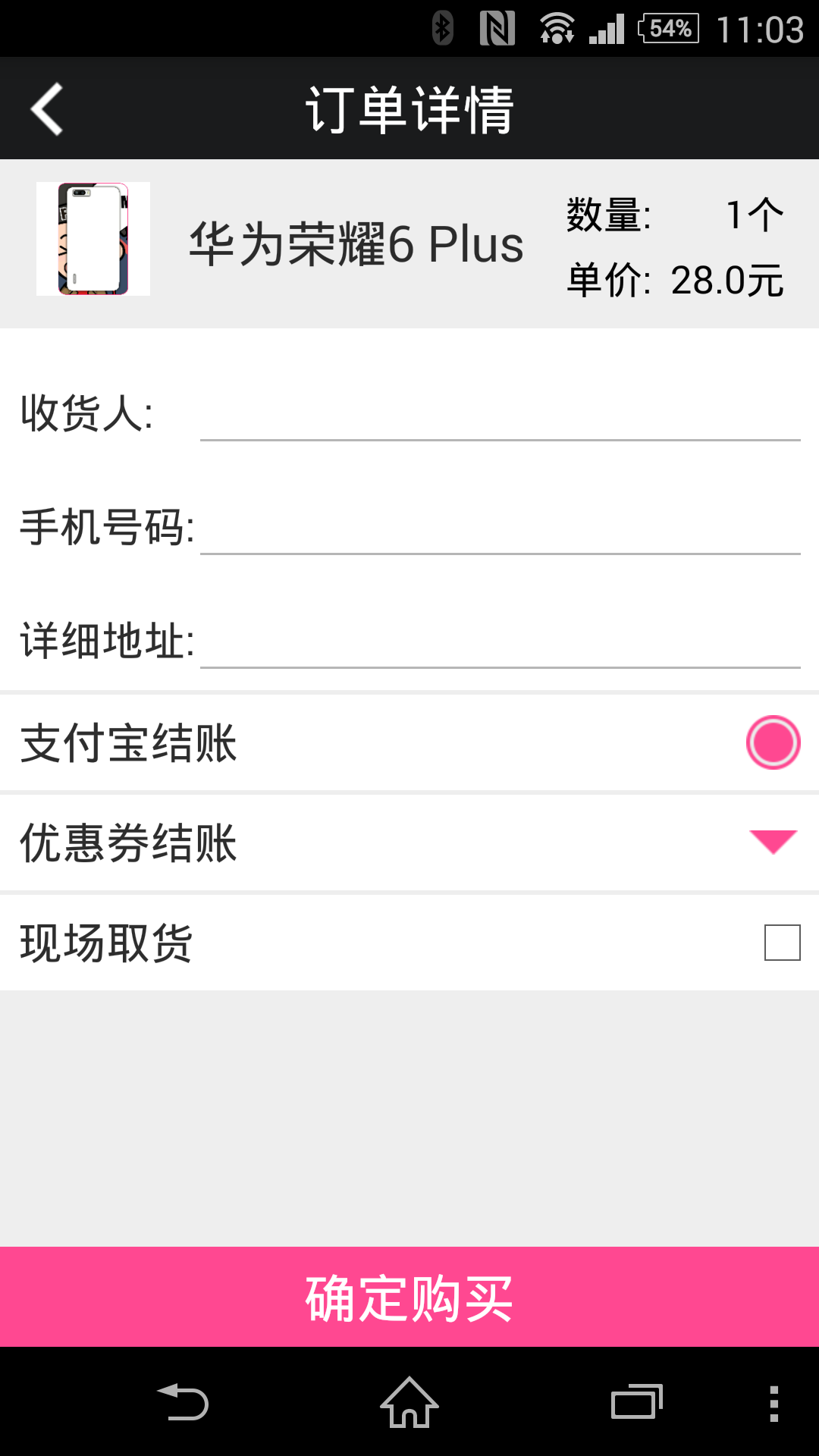The image size is (819, 1456).
Task: Open the system recent apps view
Action: point(636,1403)
